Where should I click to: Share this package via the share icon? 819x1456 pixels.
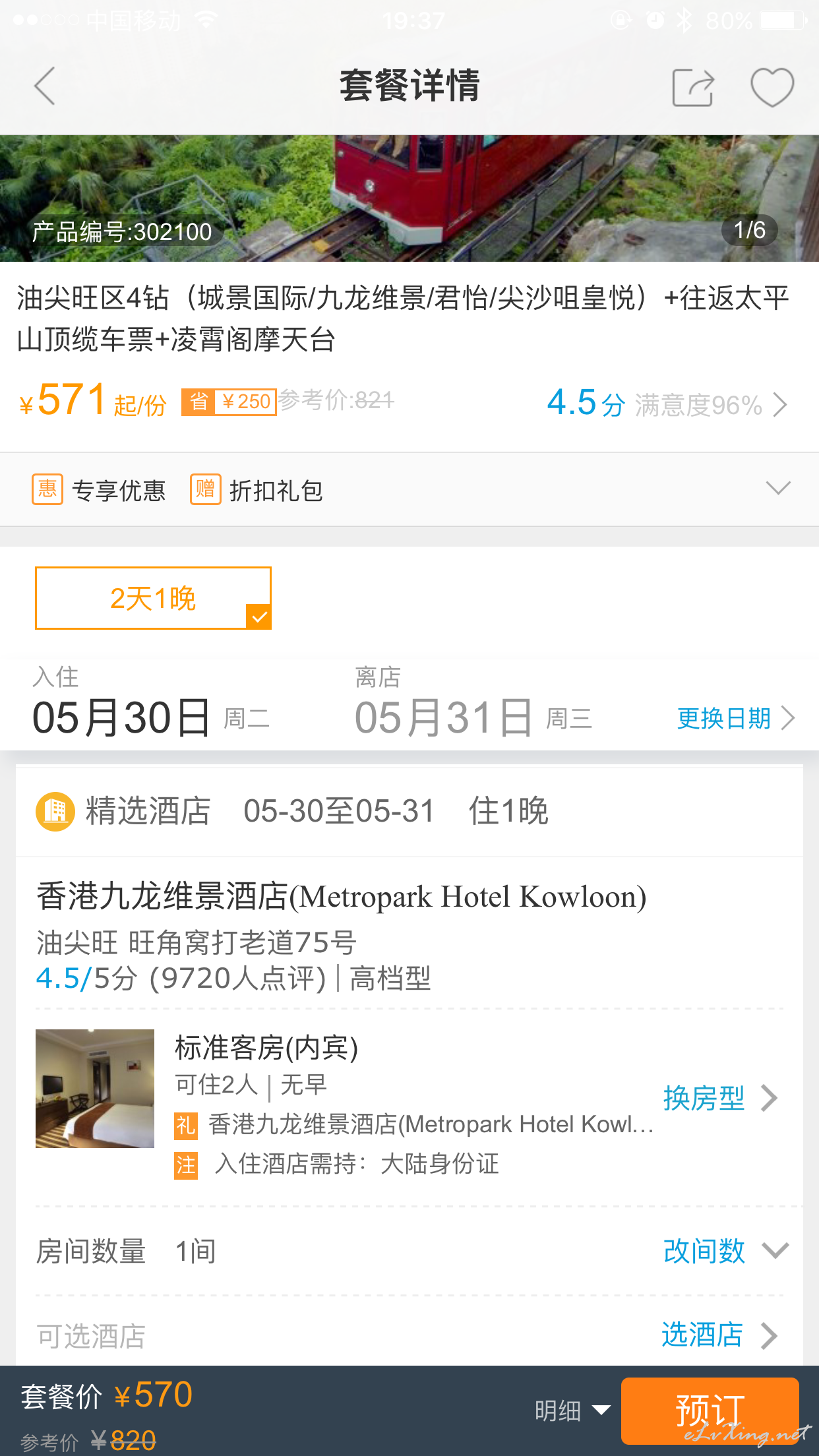[x=693, y=87]
